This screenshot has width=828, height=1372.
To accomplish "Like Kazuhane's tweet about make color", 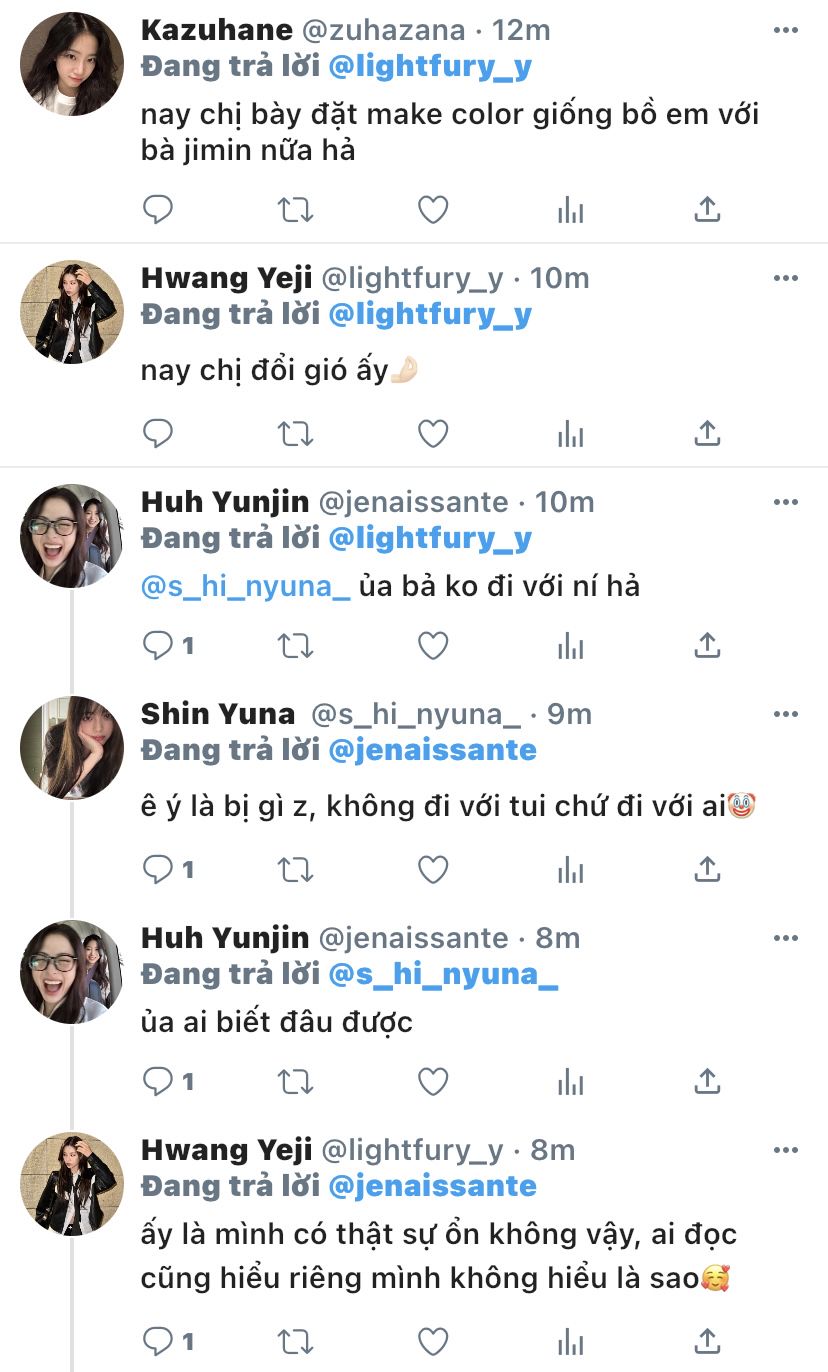I will (x=432, y=210).
